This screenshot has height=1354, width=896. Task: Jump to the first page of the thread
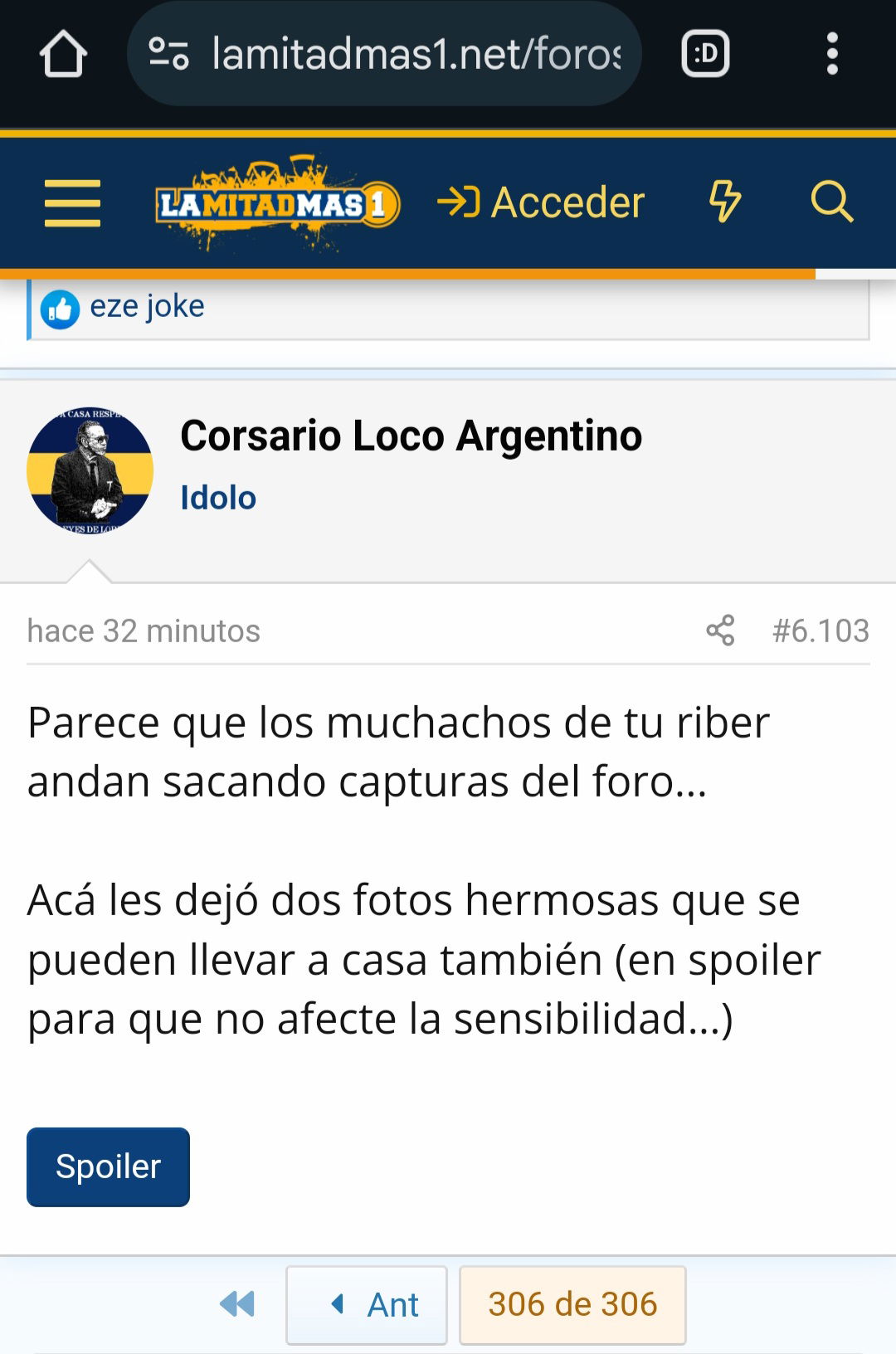[x=237, y=1304]
